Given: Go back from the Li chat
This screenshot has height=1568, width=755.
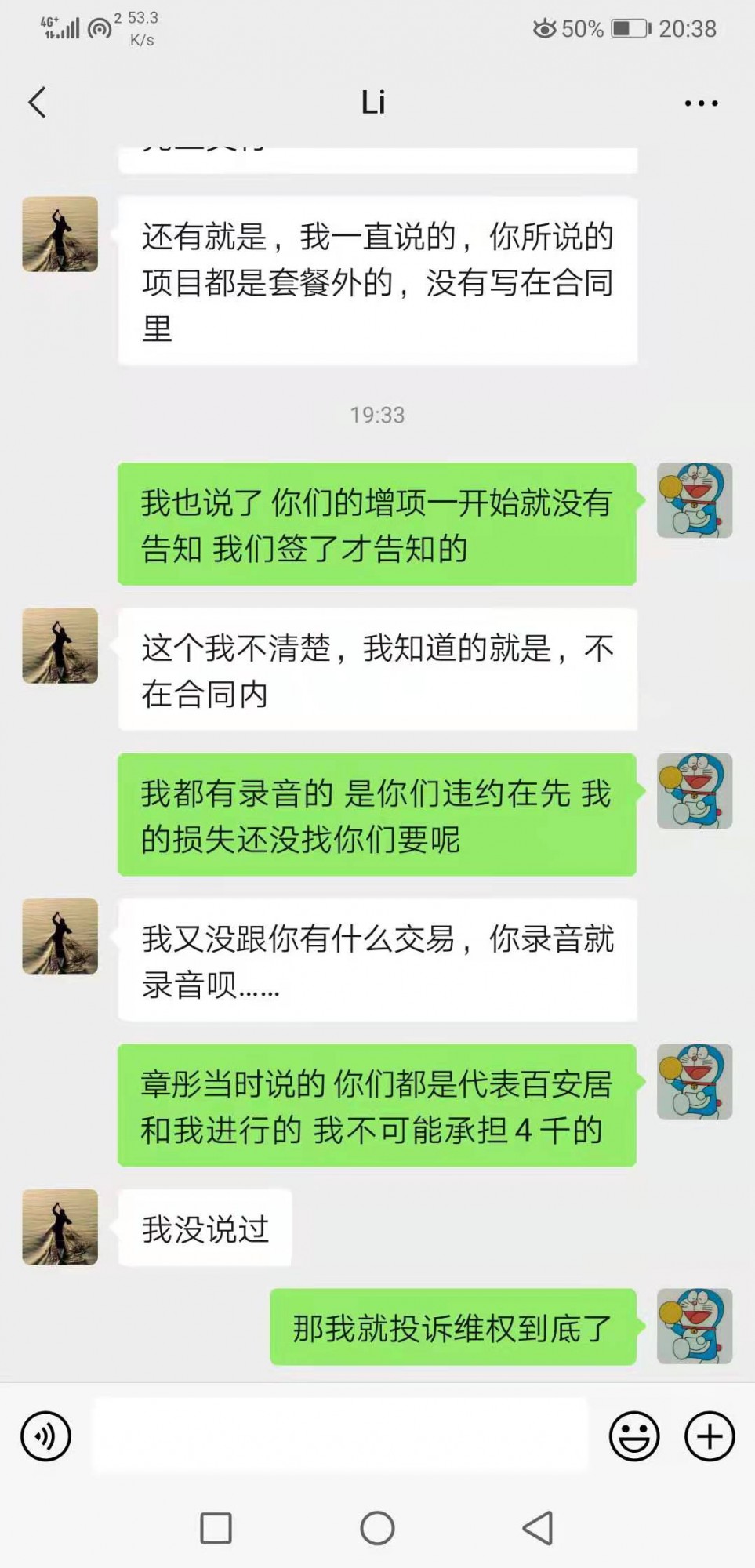Looking at the screenshot, I should [x=37, y=103].
